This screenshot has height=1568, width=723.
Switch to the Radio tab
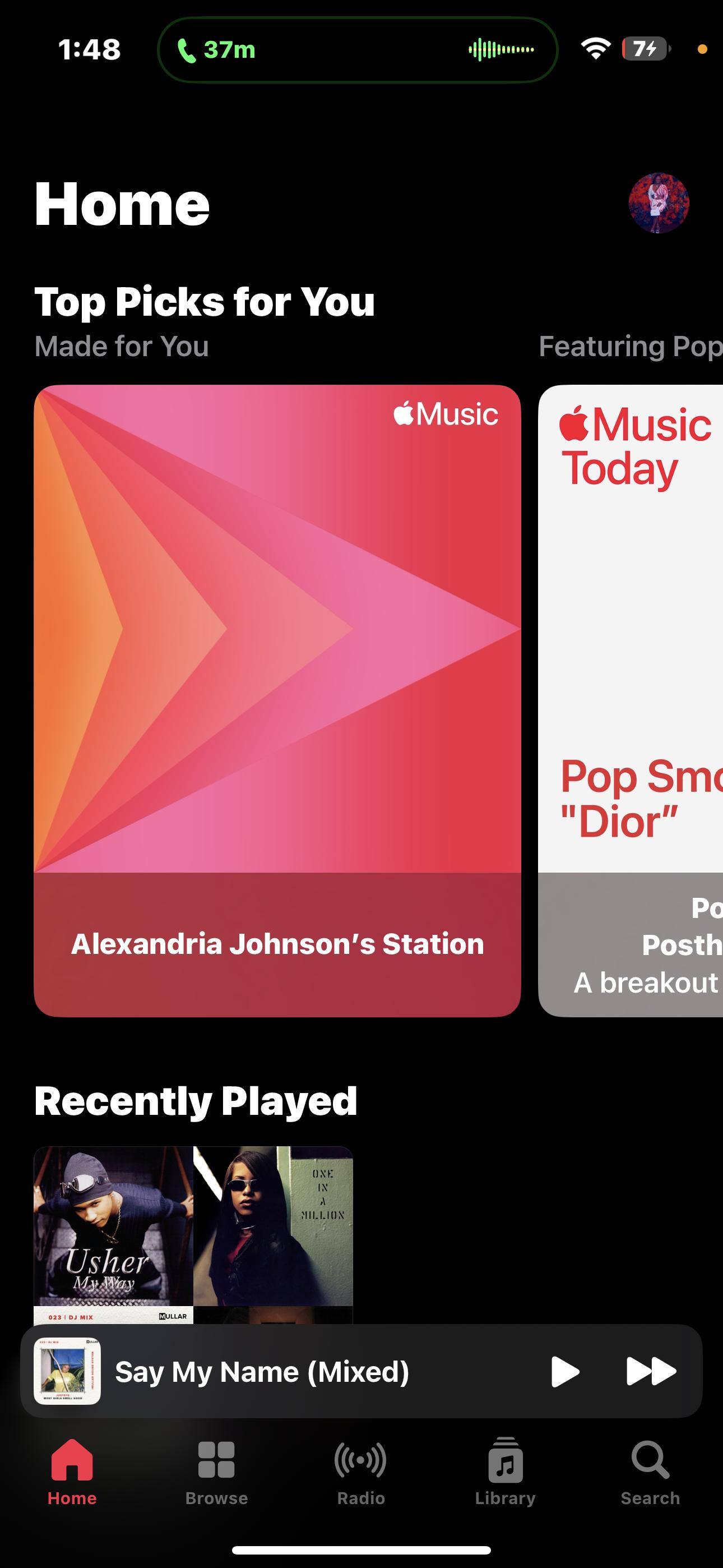pyautogui.click(x=361, y=1471)
